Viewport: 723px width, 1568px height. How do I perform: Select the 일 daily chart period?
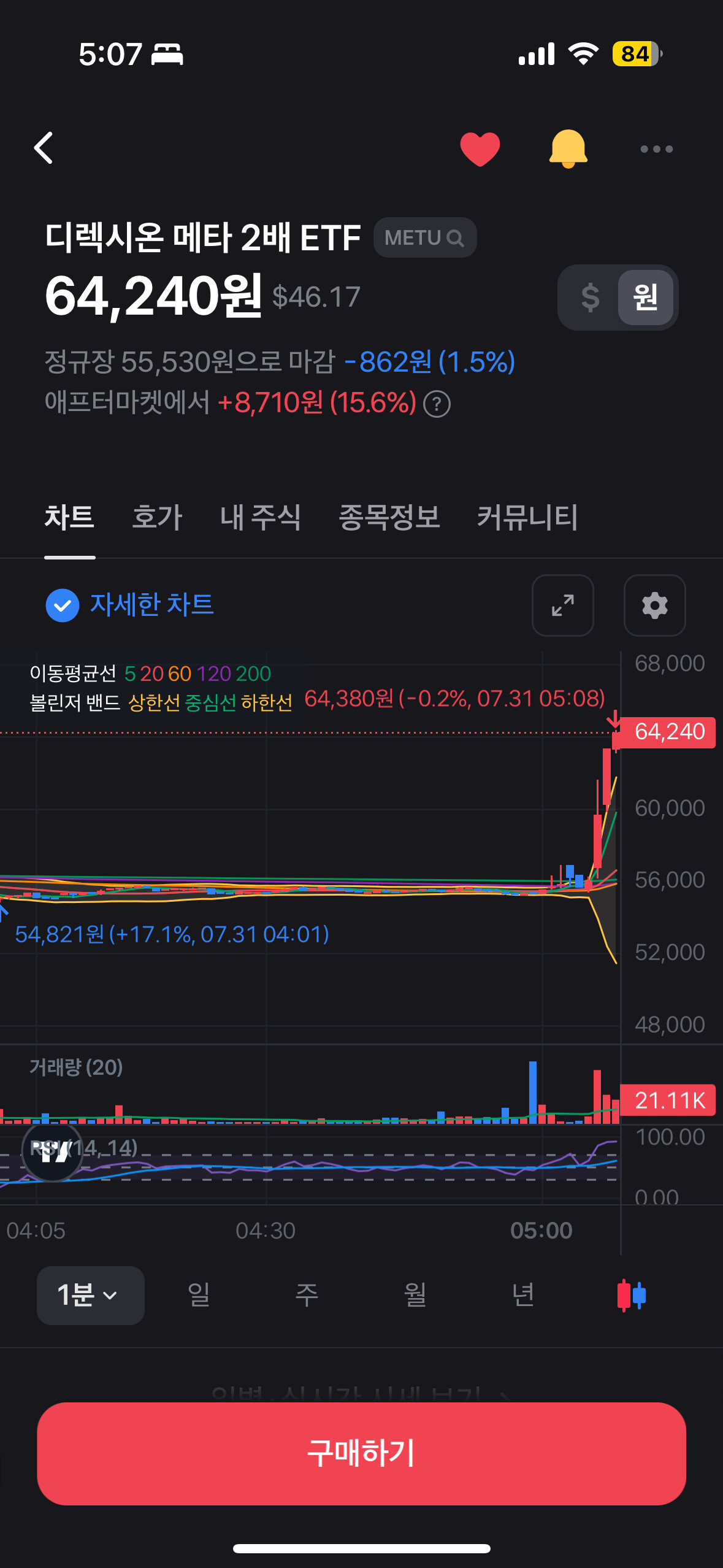199,1295
